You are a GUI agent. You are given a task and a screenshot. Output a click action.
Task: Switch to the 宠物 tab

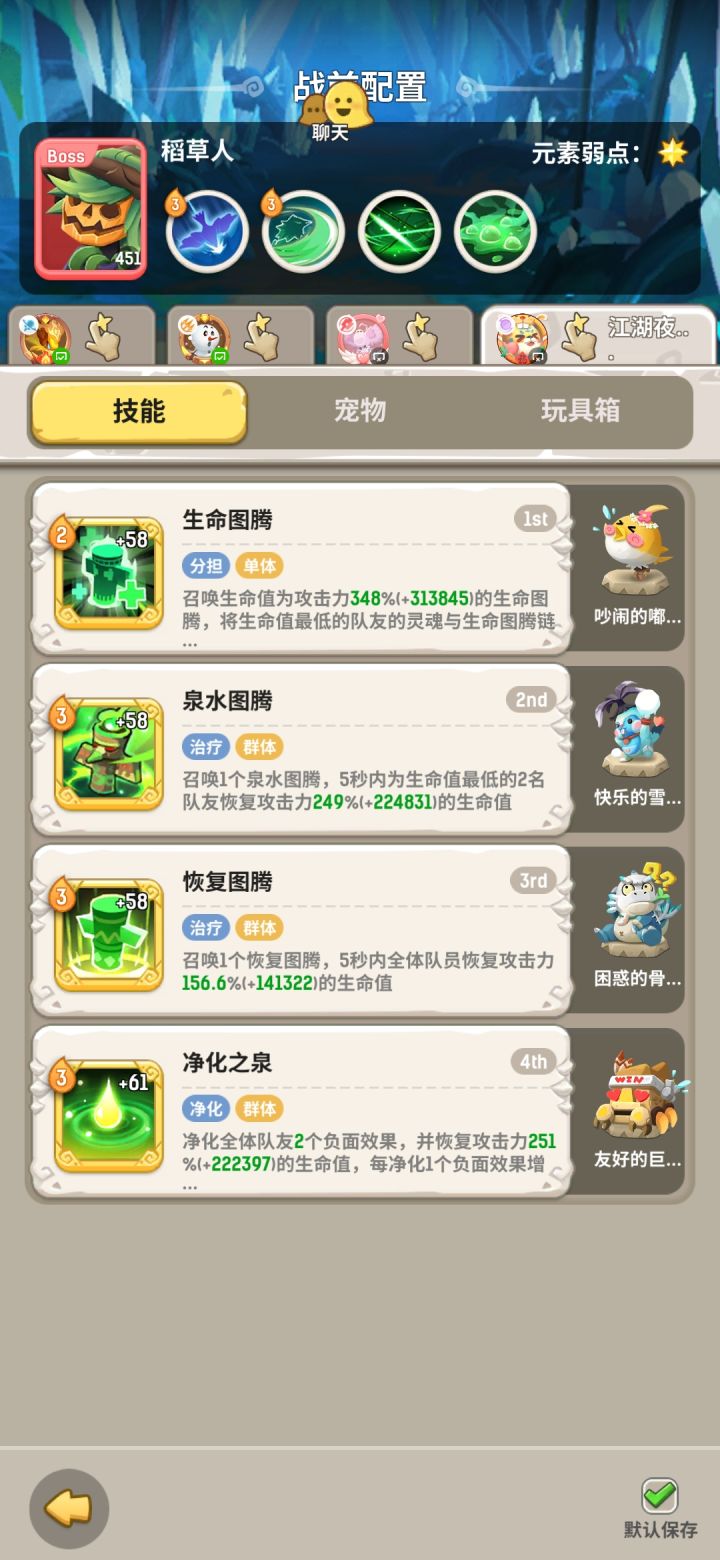tap(358, 410)
